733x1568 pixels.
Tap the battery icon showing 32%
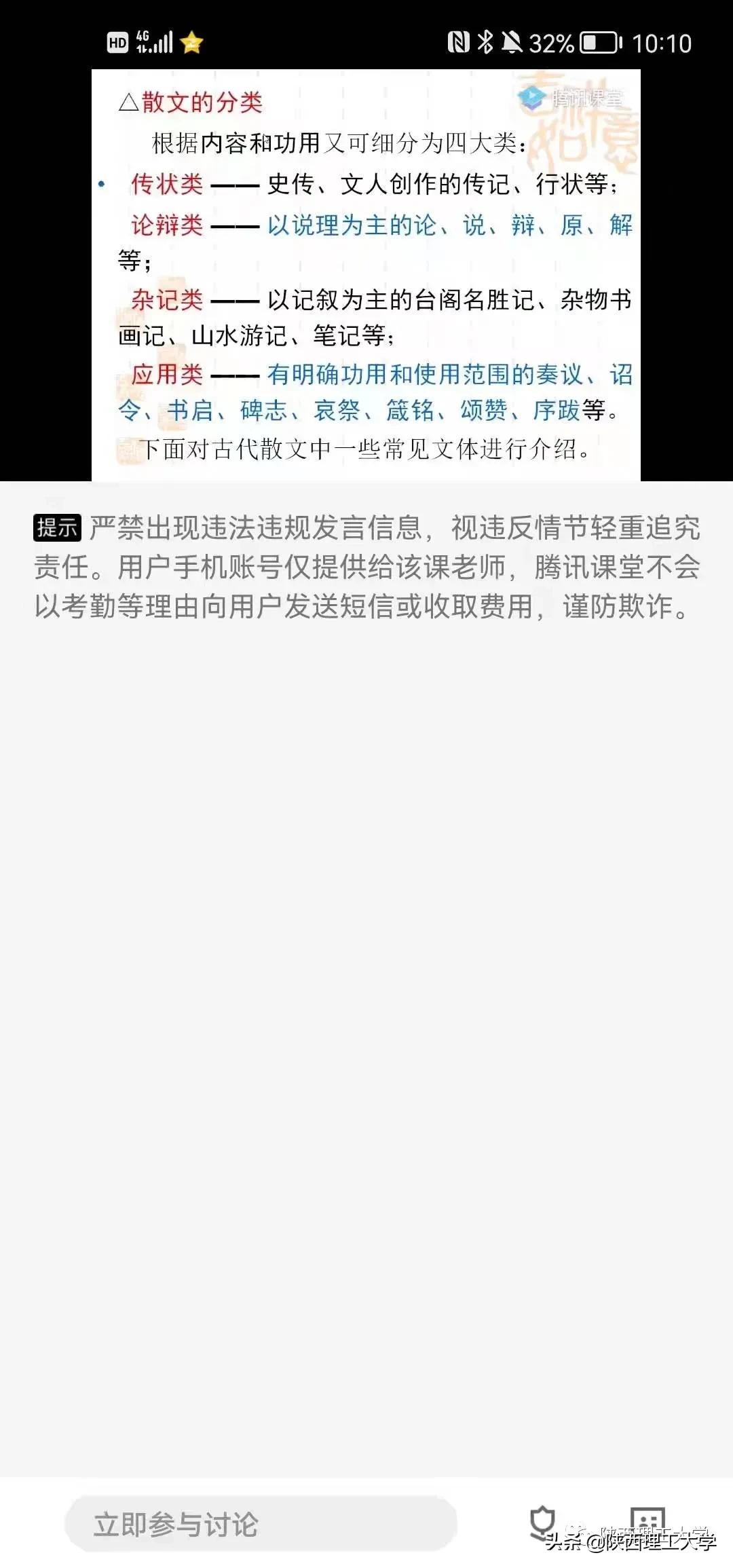[599, 42]
